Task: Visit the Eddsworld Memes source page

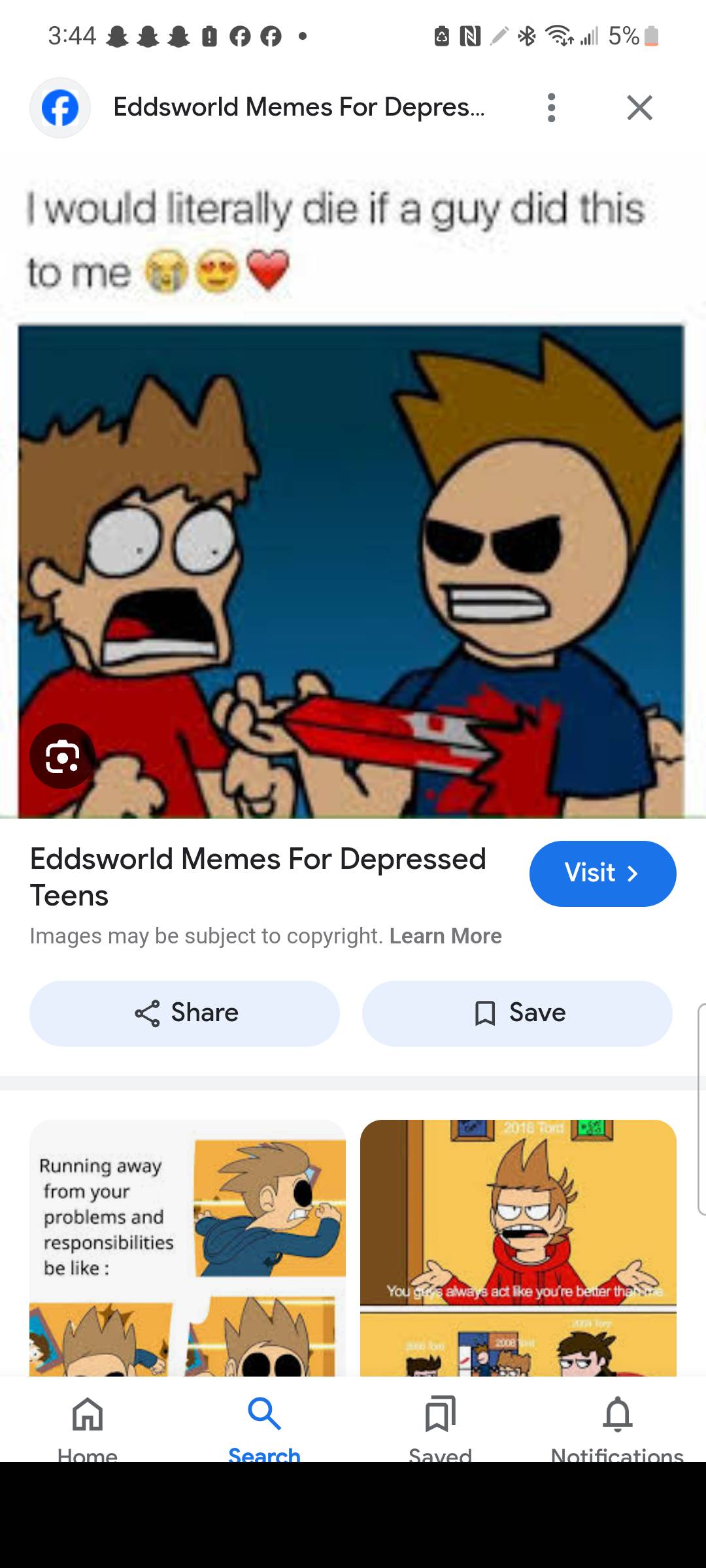Action: (602, 874)
